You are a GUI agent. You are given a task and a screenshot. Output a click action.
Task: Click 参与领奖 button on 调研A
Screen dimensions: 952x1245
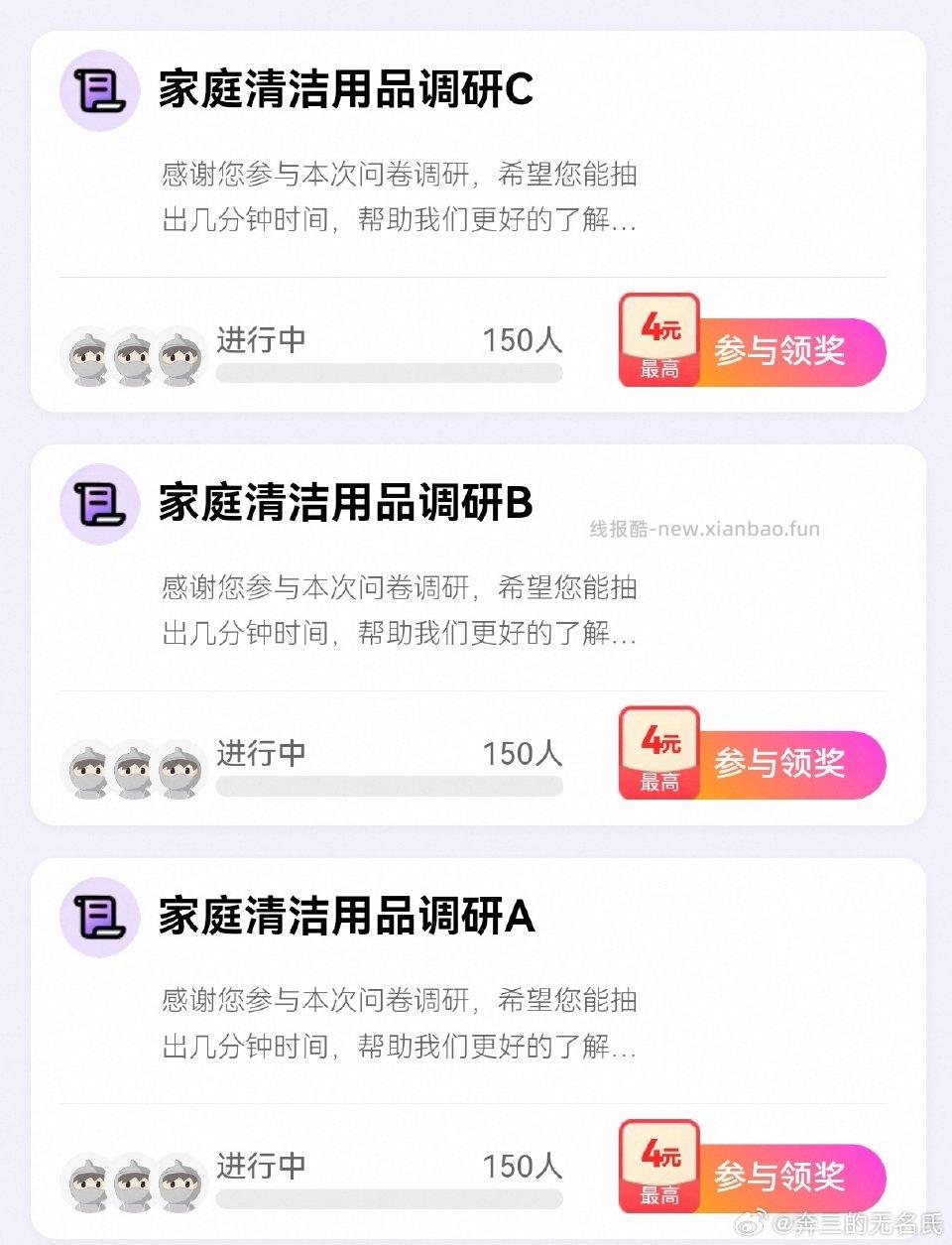tap(783, 1177)
